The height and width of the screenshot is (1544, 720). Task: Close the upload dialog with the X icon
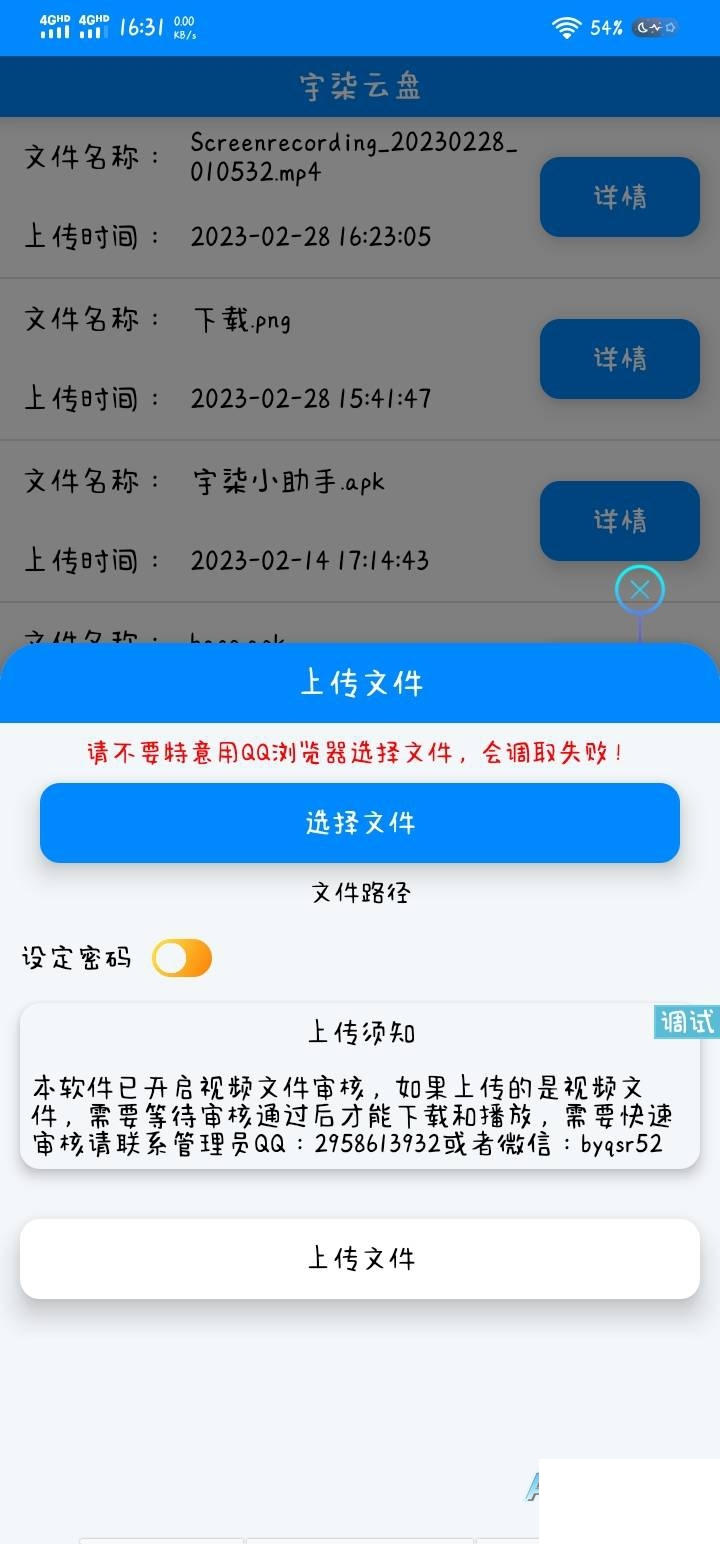(x=640, y=590)
